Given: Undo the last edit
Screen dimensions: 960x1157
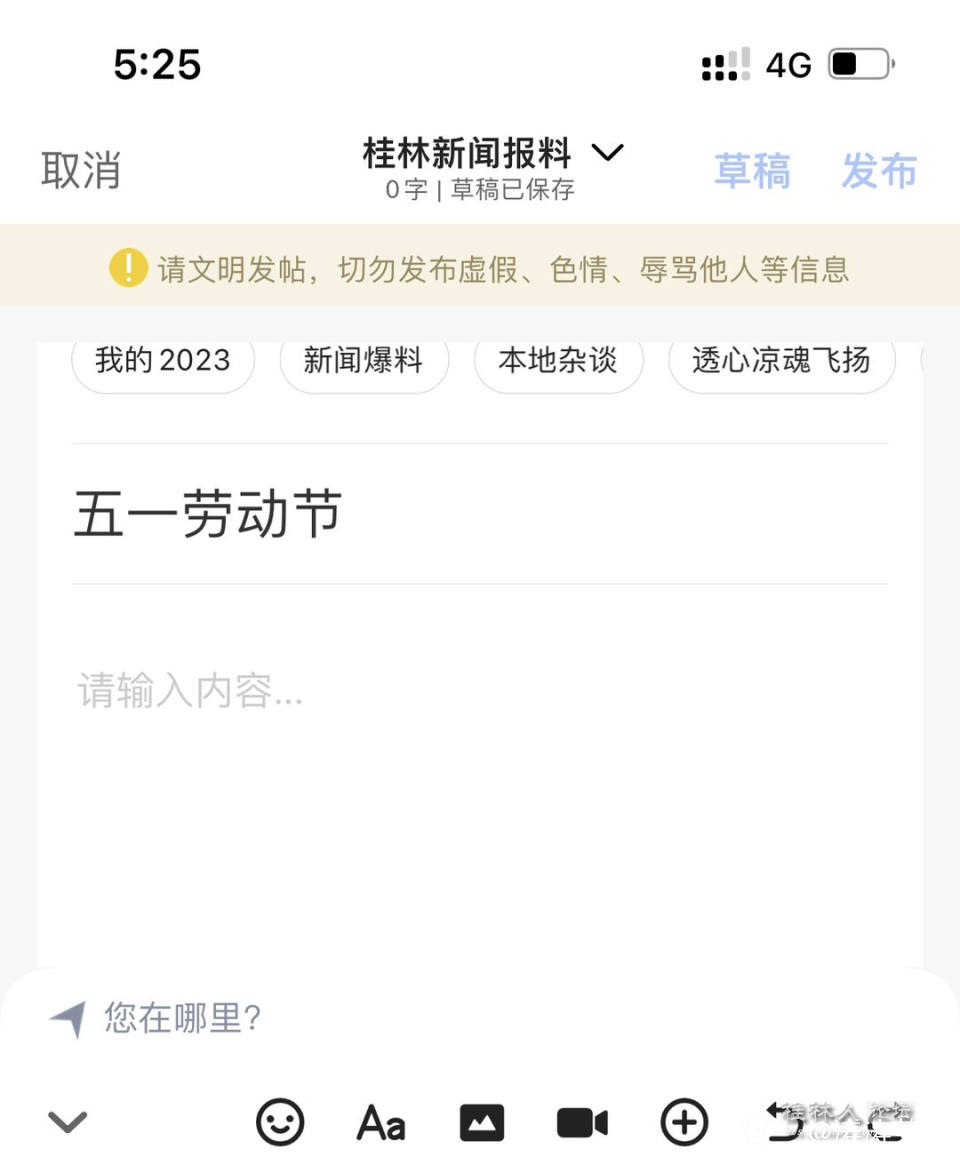Looking at the screenshot, I should point(784,1122).
